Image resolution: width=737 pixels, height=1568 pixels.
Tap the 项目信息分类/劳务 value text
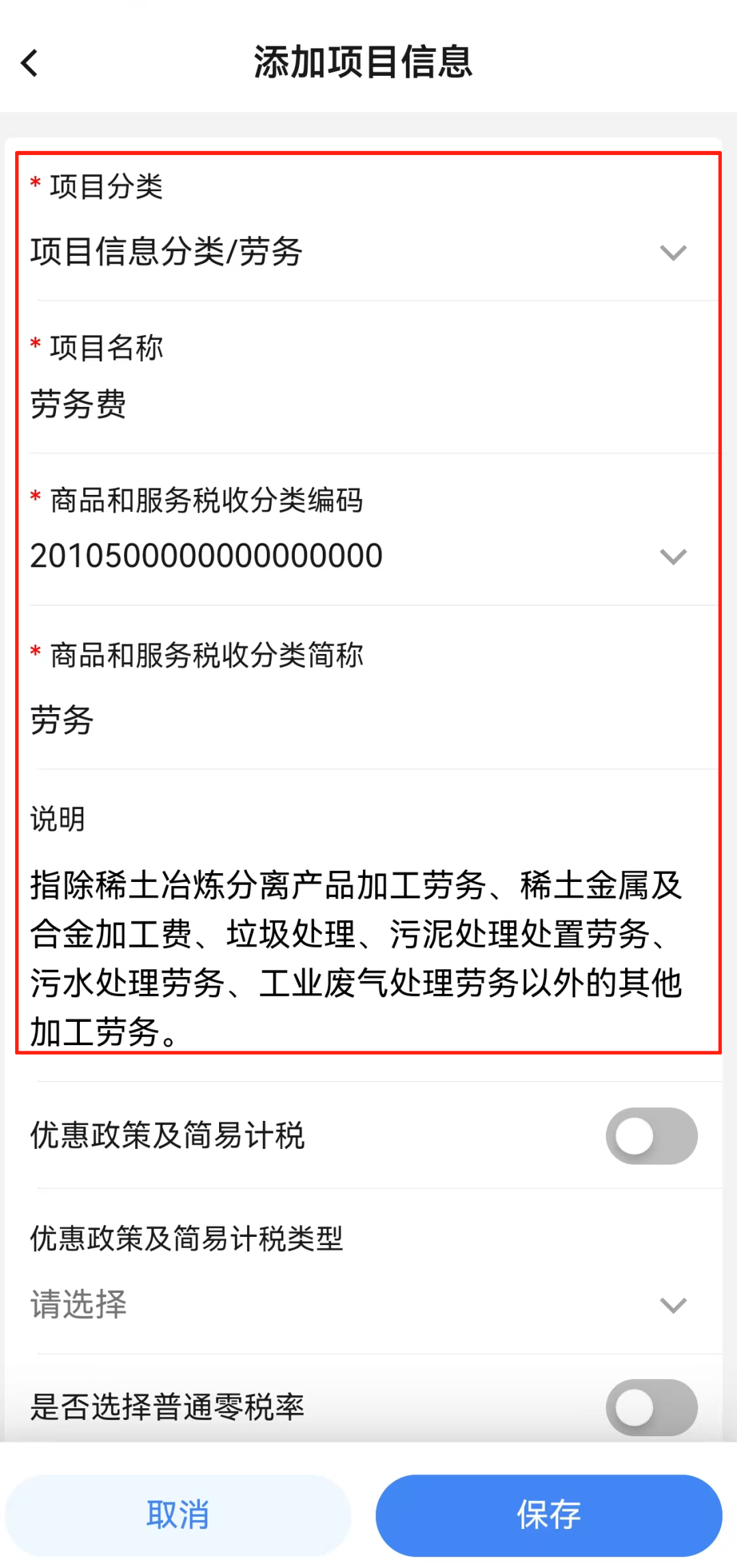pos(168,251)
